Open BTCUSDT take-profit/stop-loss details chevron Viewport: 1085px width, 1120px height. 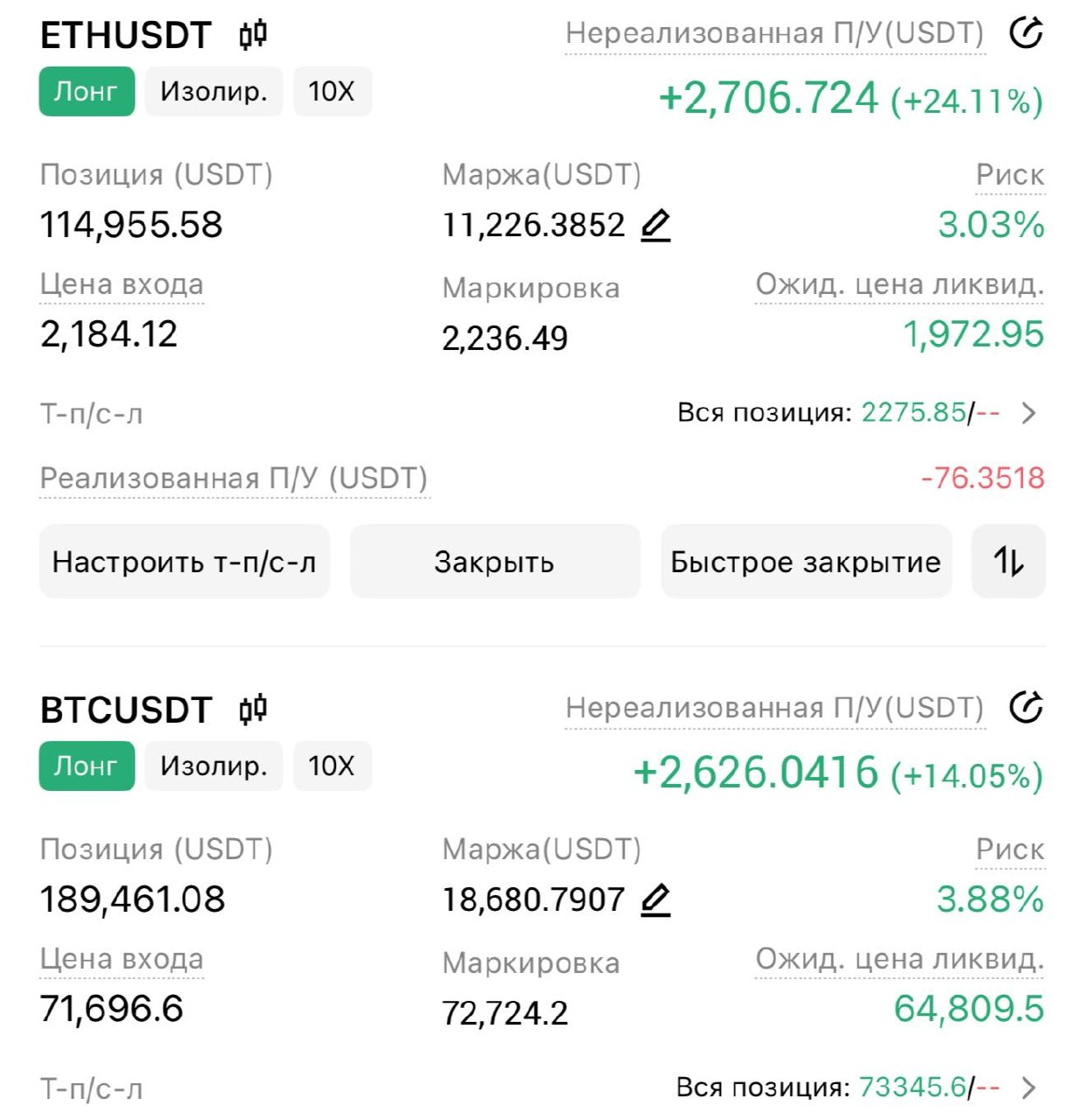point(1029,1088)
